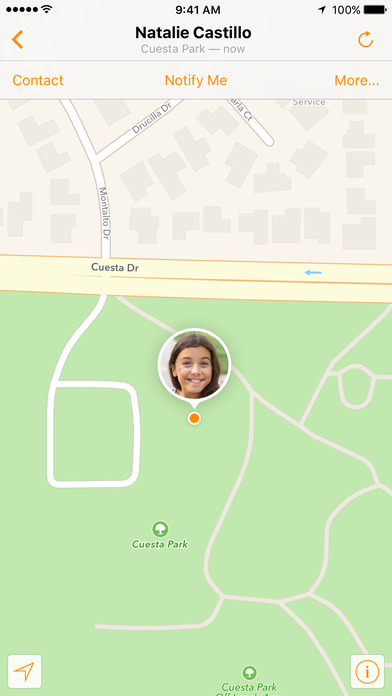This screenshot has height=696, width=392.
Task: Tap Natalie's photo pin on the map
Action: point(194,366)
